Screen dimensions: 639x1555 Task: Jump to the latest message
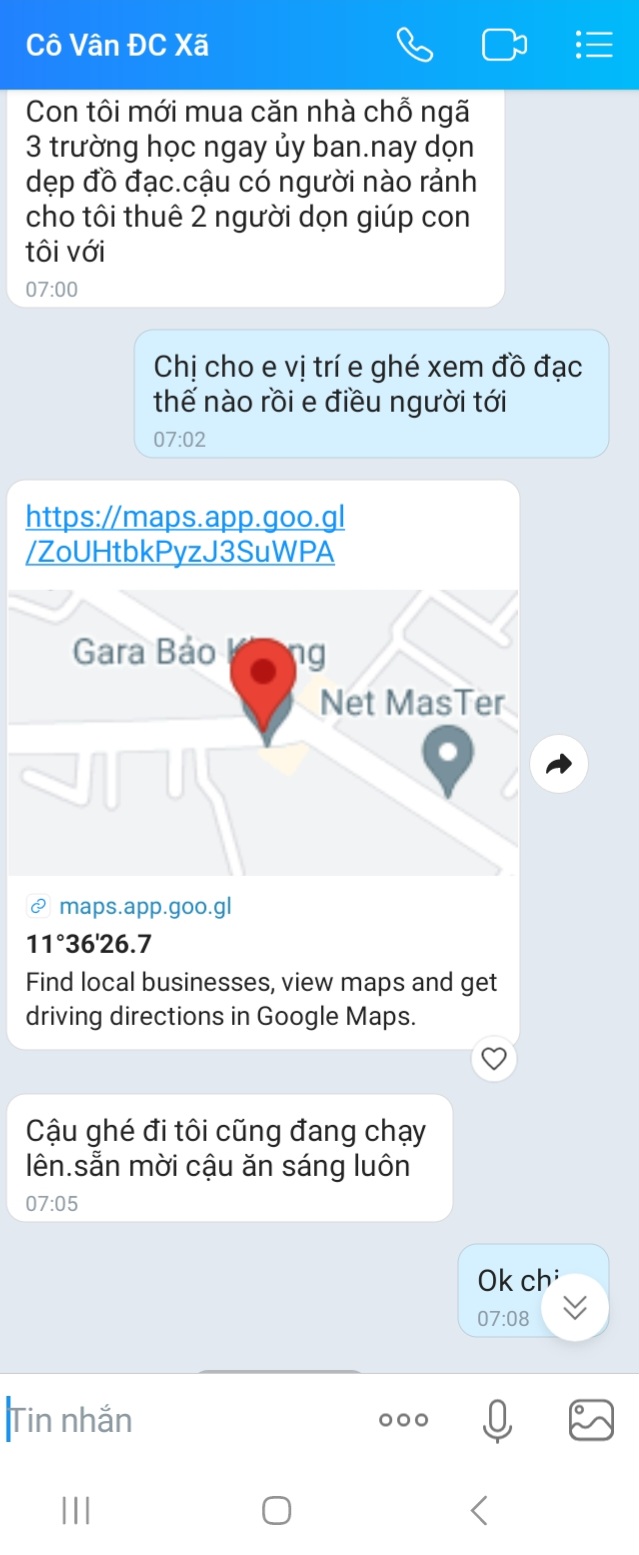click(575, 1307)
